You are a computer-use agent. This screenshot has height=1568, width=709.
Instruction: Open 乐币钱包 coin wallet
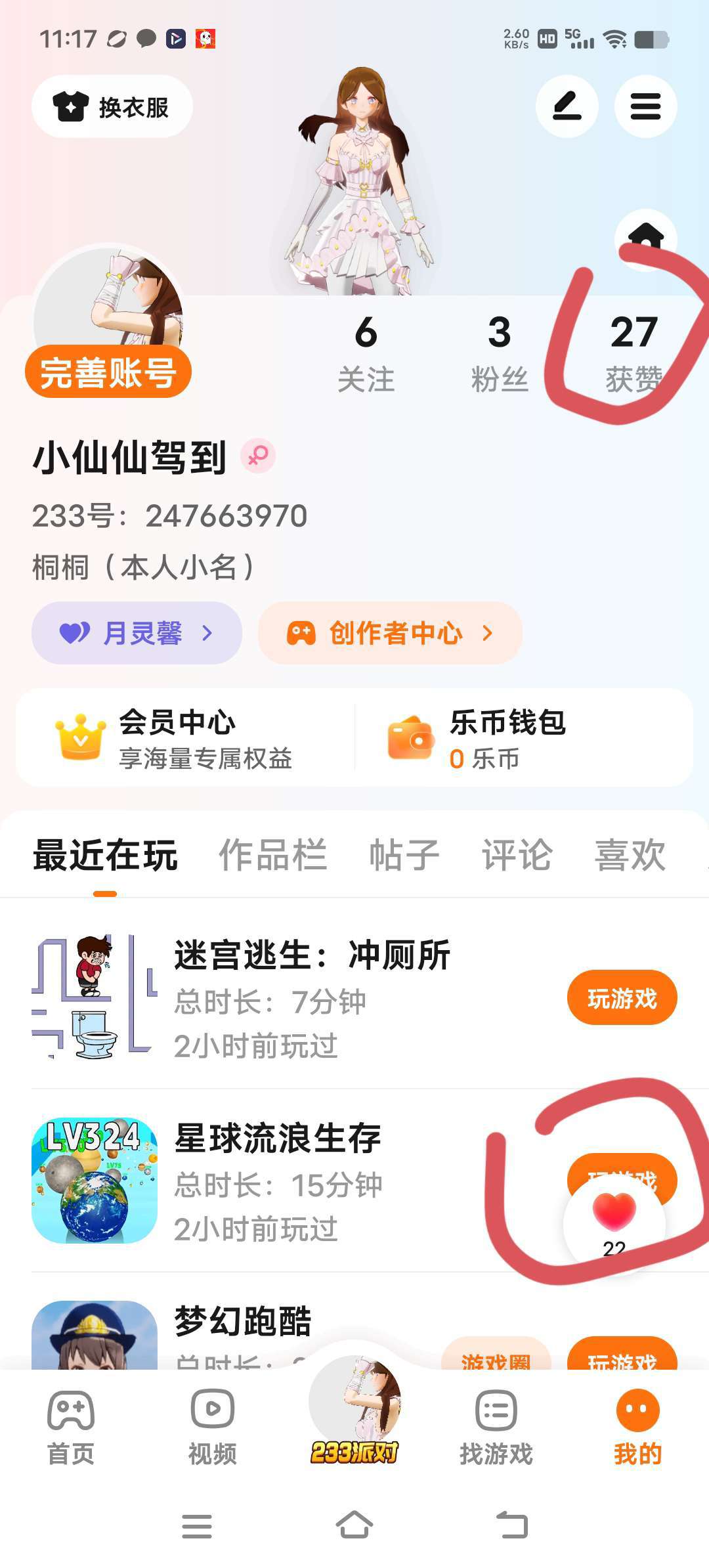pos(524,738)
